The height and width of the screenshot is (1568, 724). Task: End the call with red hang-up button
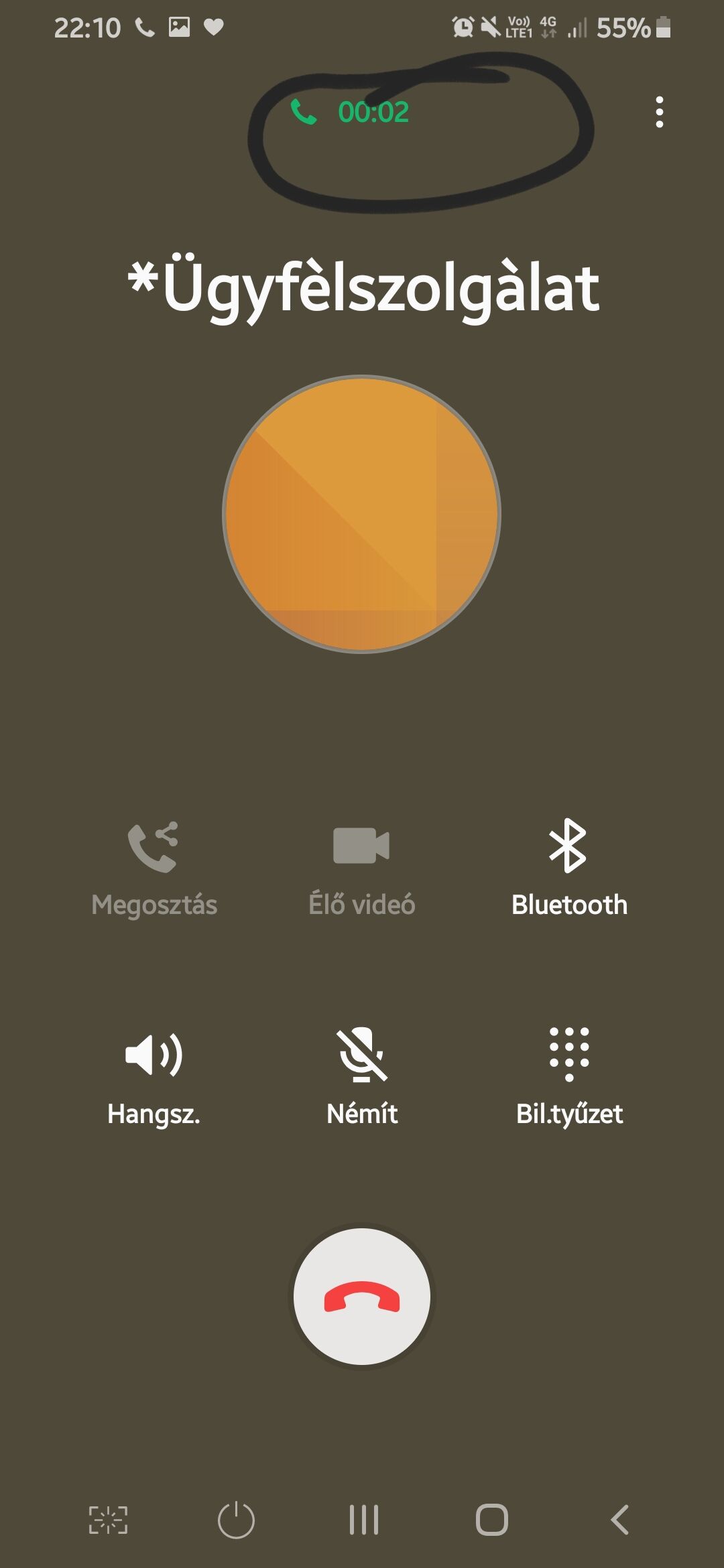click(362, 1297)
